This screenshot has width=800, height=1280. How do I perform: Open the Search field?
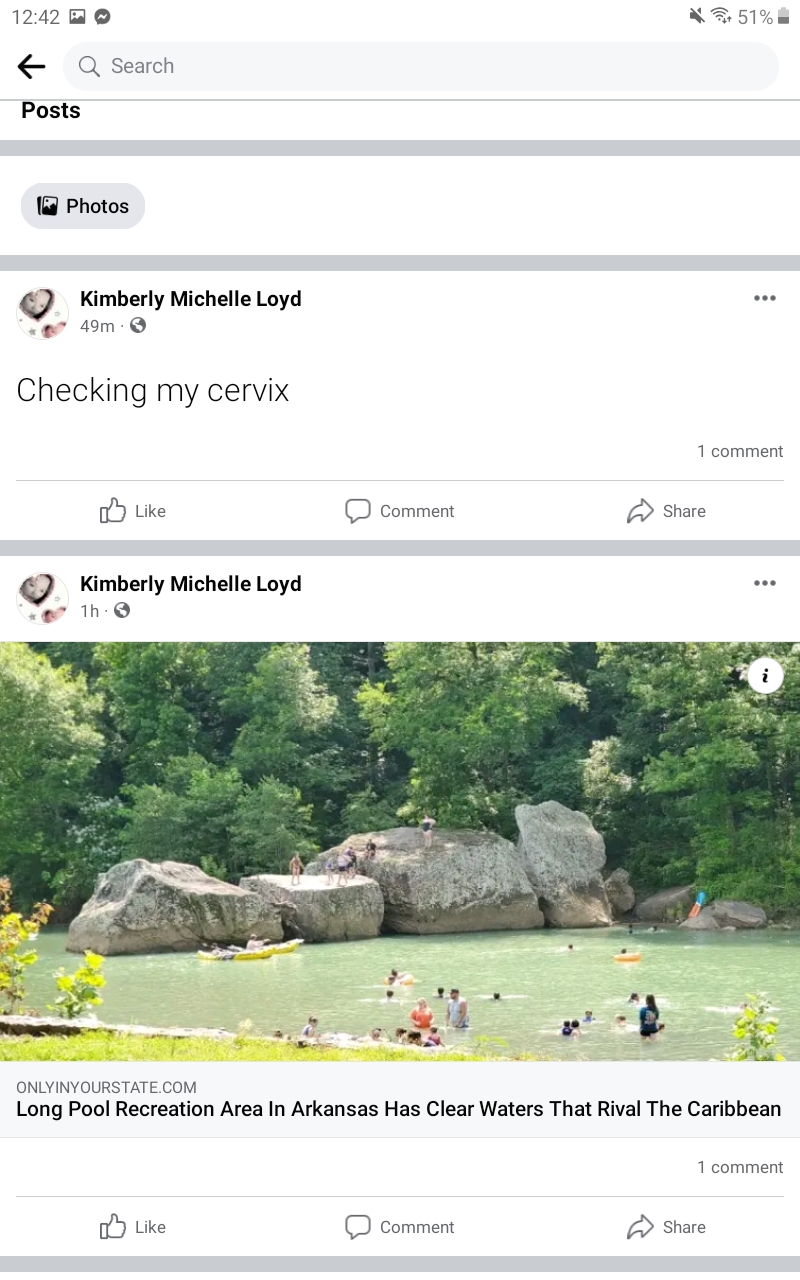[420, 67]
